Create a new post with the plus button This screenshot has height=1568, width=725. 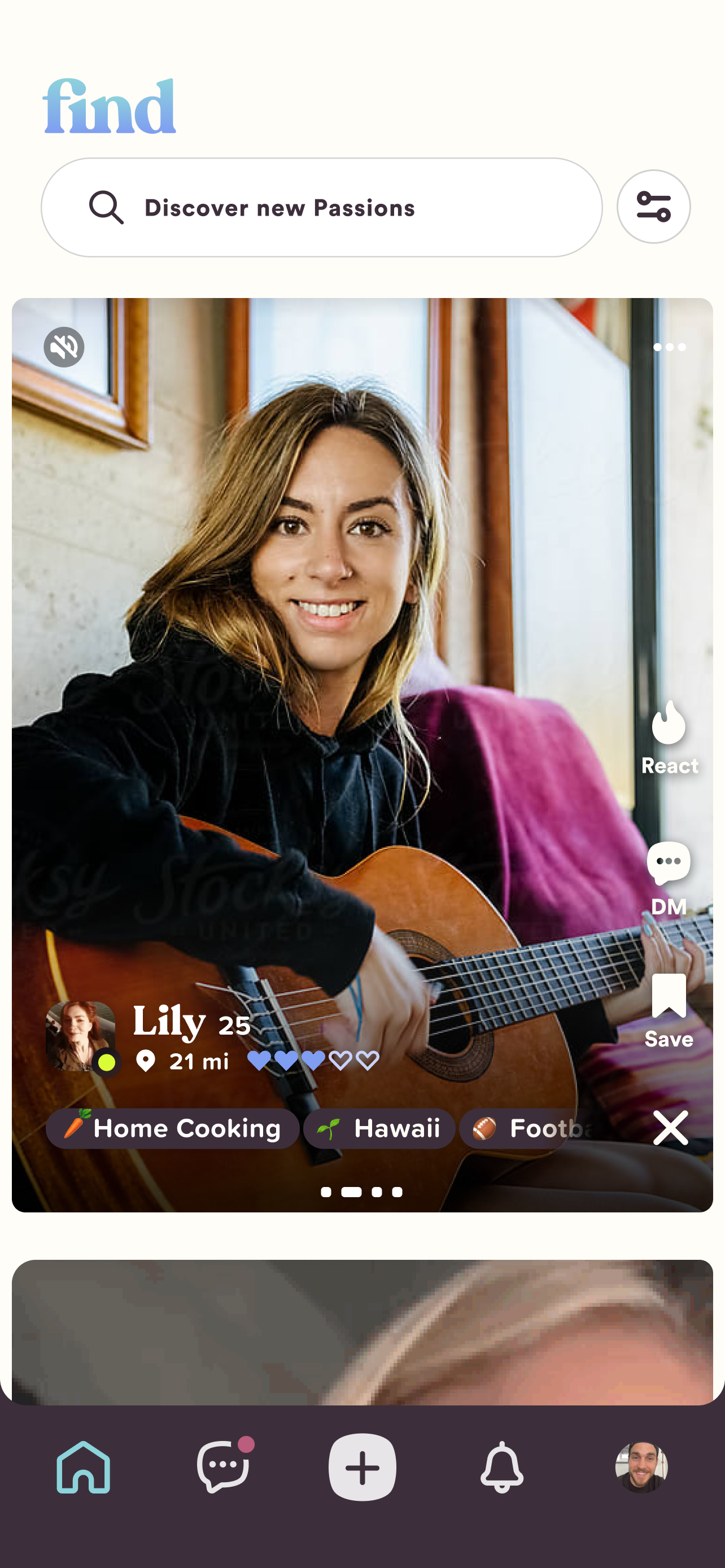(362, 1467)
